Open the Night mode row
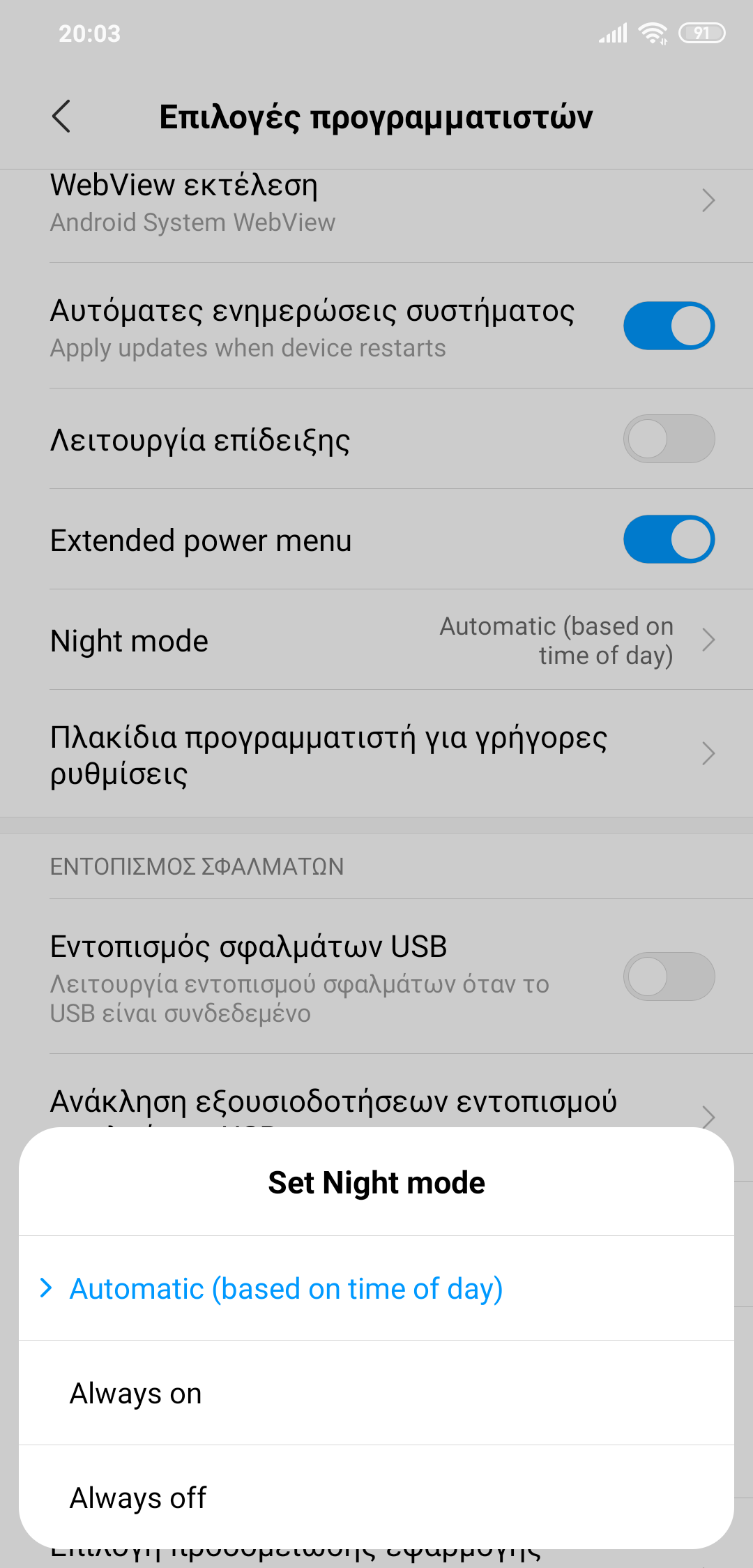 click(x=376, y=640)
